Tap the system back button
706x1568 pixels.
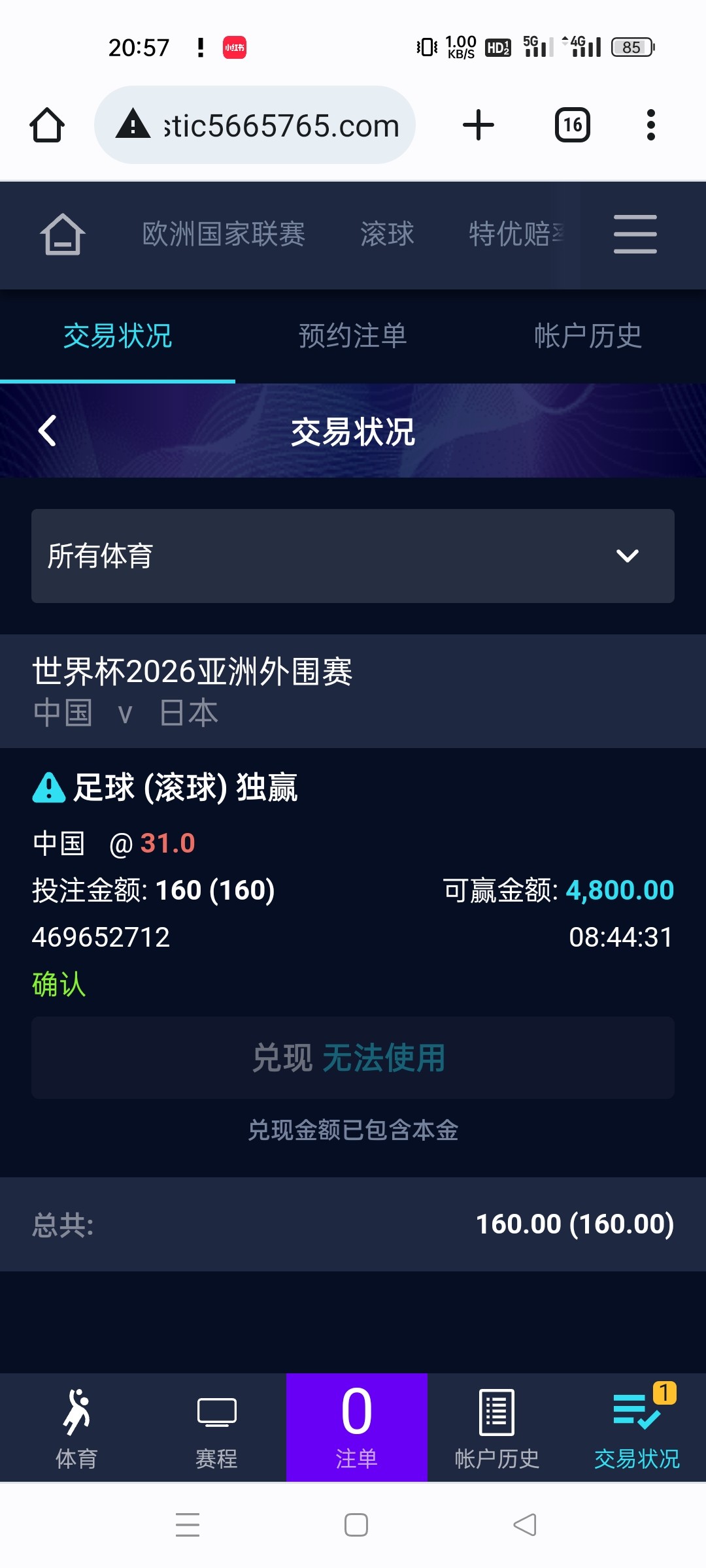[x=524, y=1525]
